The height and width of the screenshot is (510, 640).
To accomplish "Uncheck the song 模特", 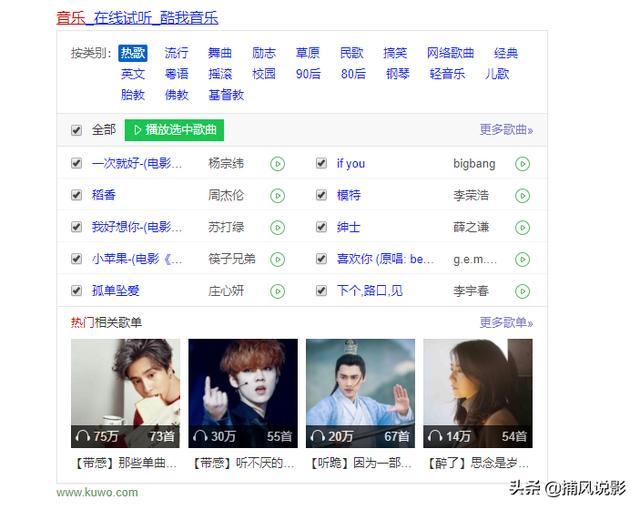I will [321, 195].
